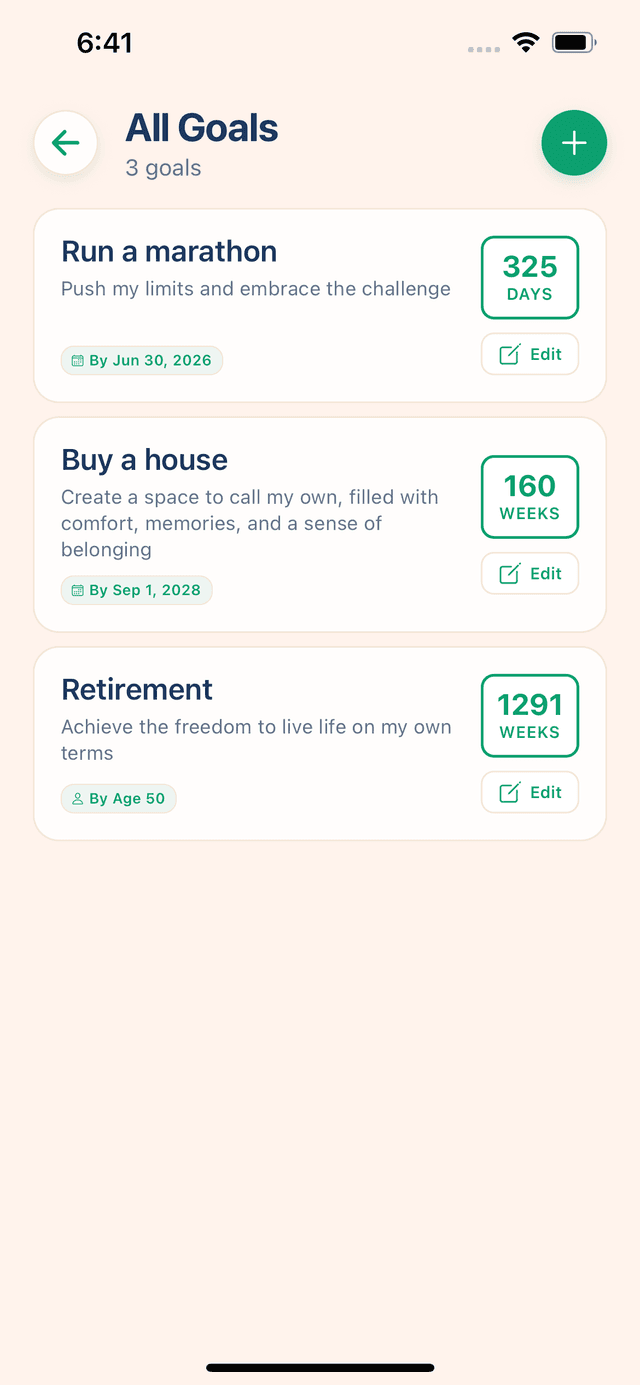Add a new goal with the plus button

[574, 143]
